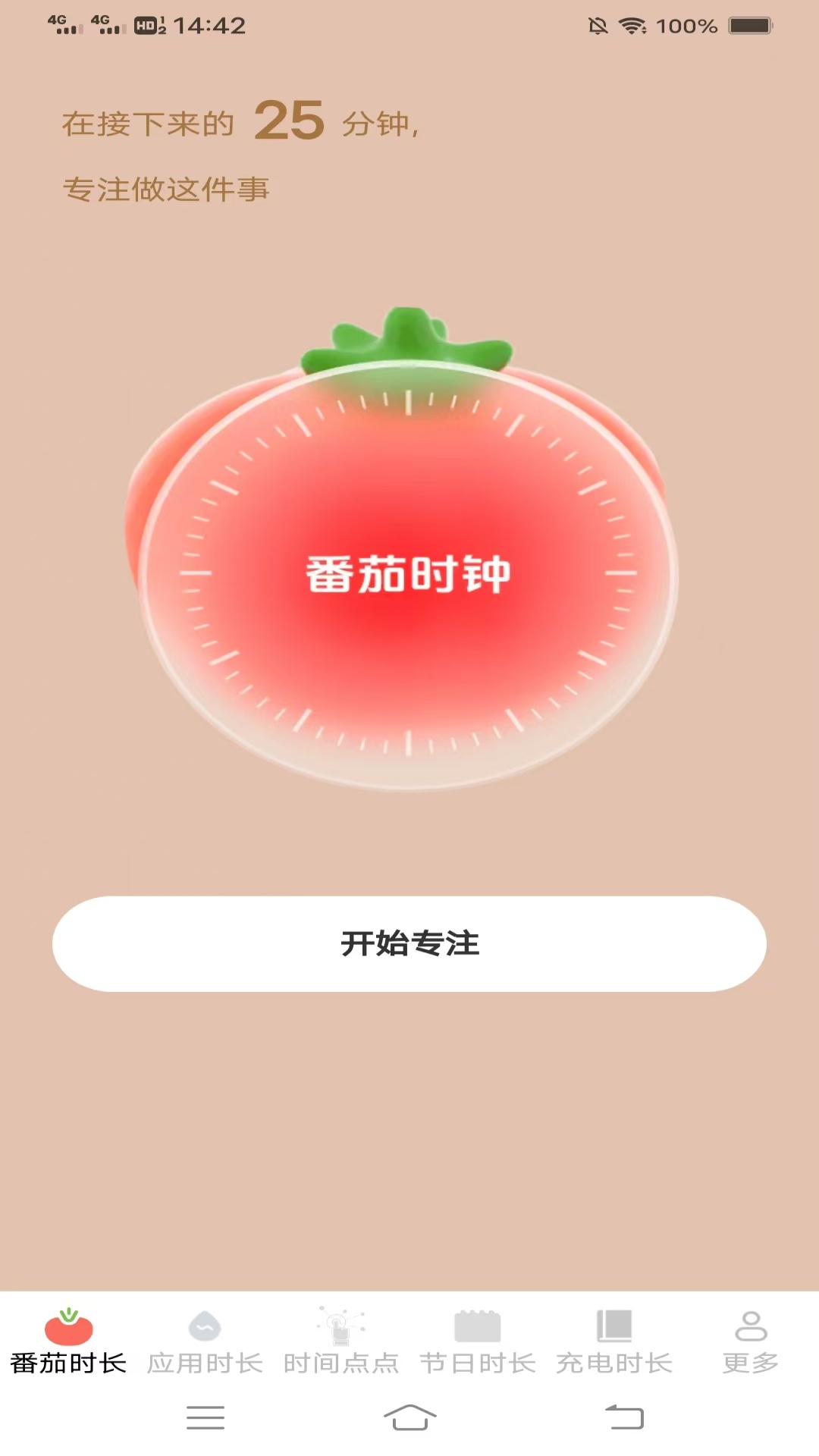This screenshot has height=1456, width=819.
Task: Return to the system home screen
Action: point(409,1417)
